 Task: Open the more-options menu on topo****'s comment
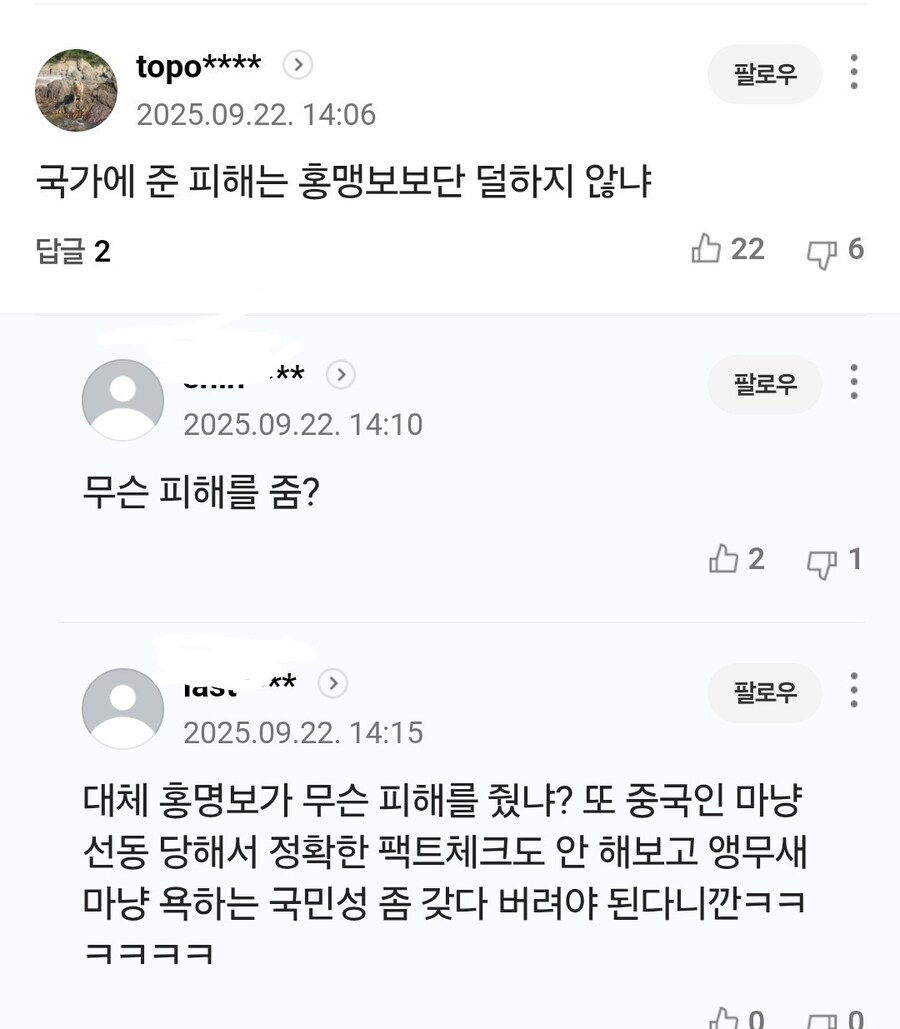pyautogui.click(x=854, y=74)
